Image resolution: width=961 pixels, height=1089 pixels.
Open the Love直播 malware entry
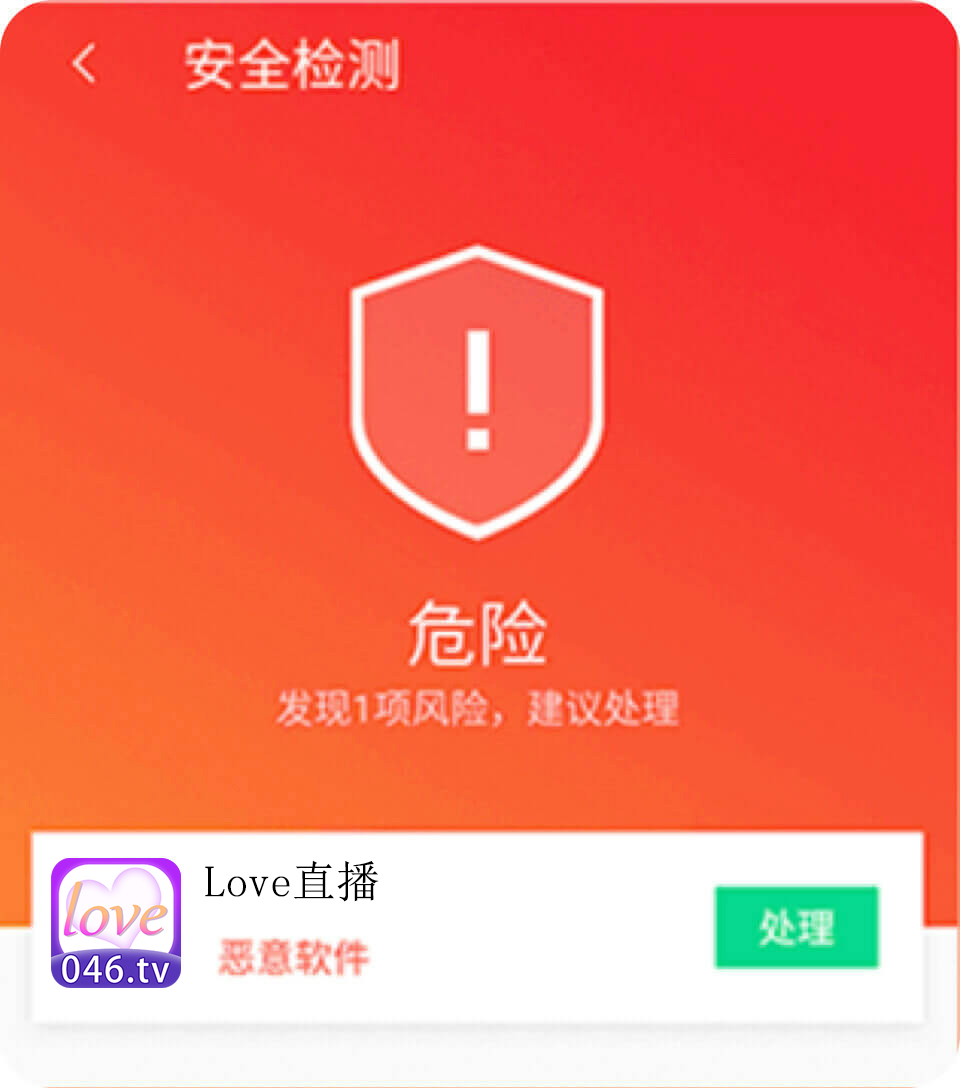pos(292,884)
